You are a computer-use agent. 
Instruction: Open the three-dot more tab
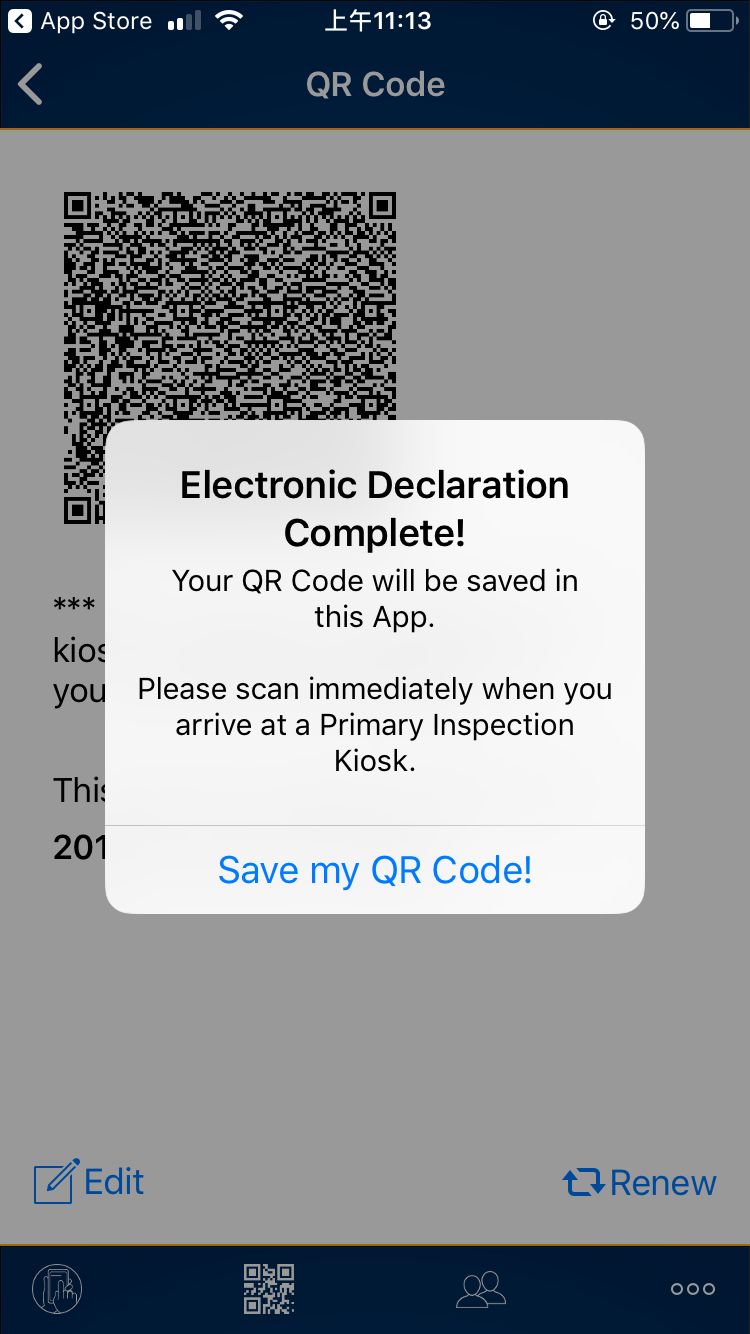coord(692,1289)
